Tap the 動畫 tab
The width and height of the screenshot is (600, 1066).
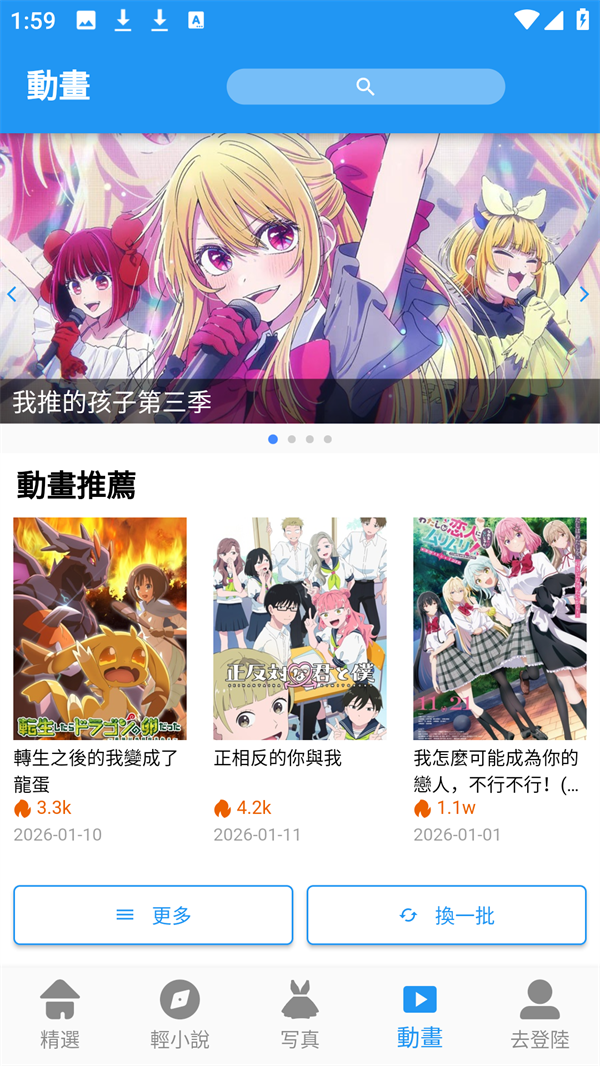pyautogui.click(x=420, y=1014)
